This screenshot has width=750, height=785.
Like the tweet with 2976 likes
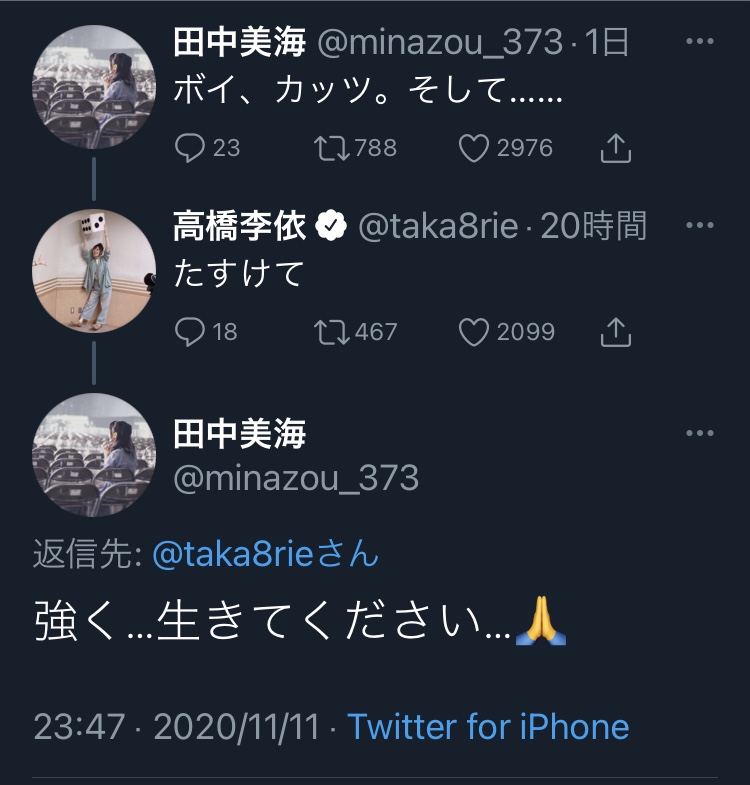point(472,148)
